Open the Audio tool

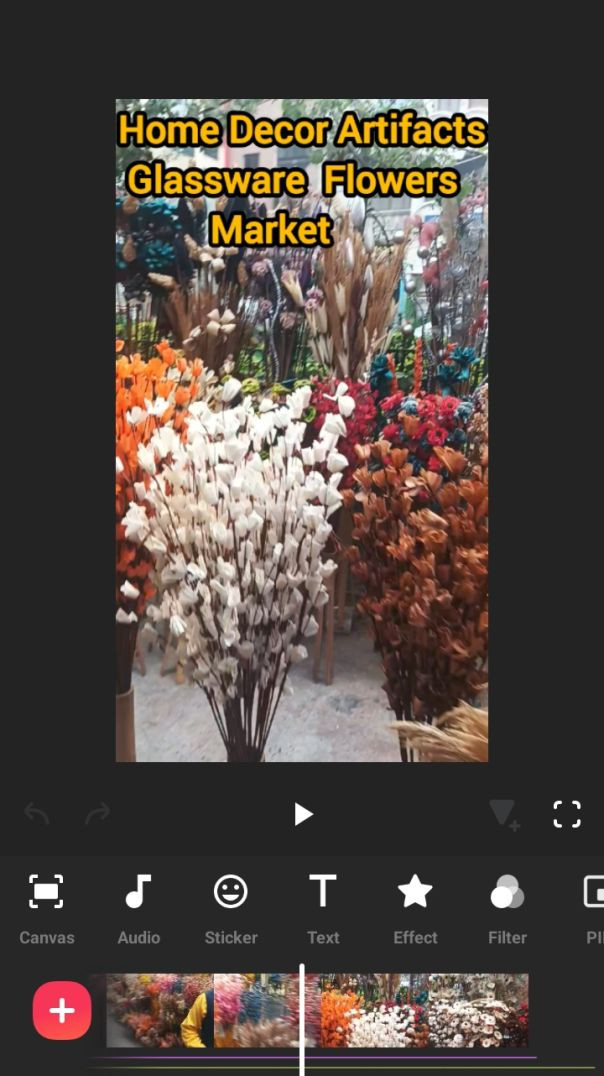[139, 907]
